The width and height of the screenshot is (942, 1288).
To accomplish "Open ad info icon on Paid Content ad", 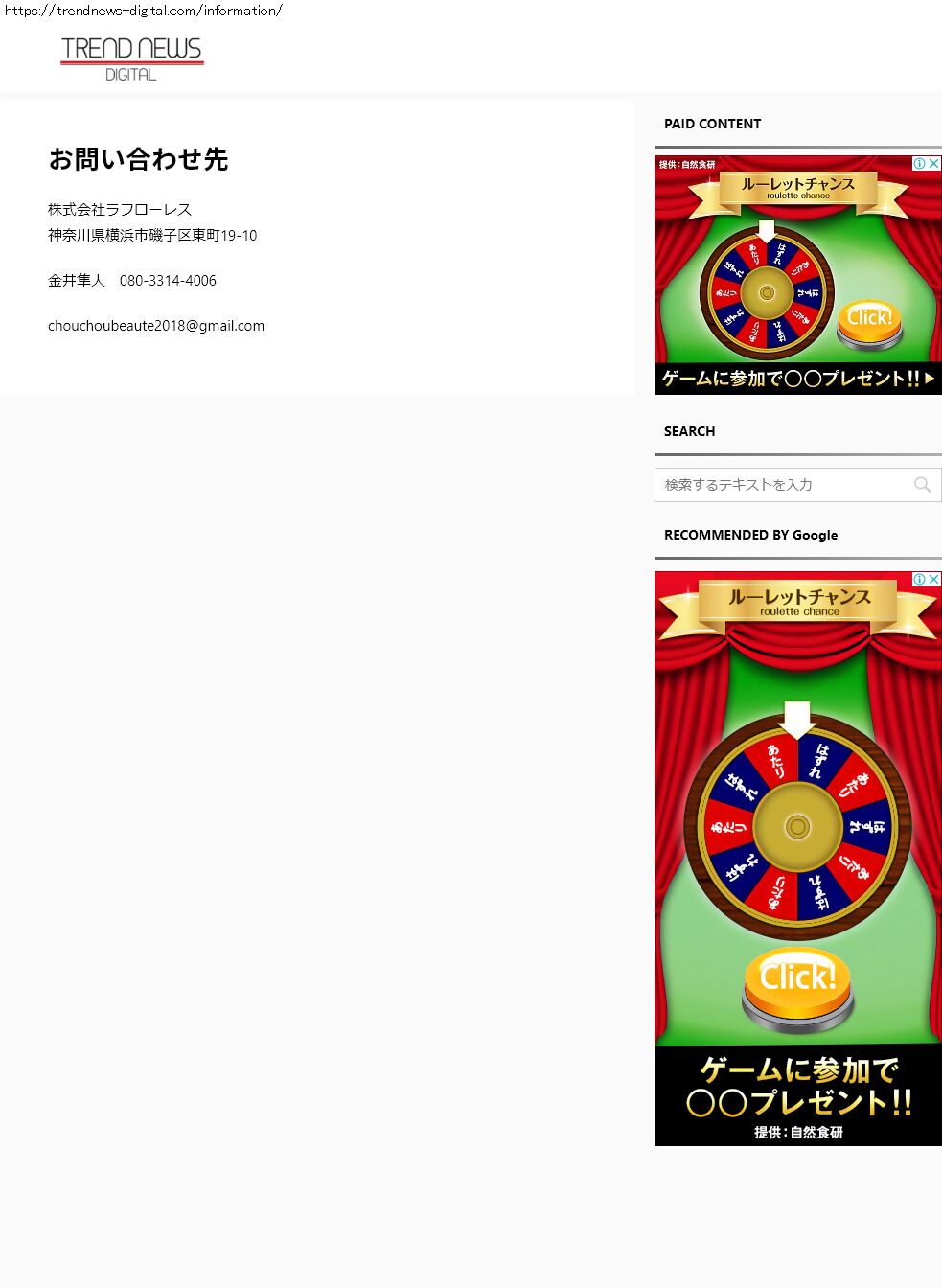I will pyautogui.click(x=920, y=164).
